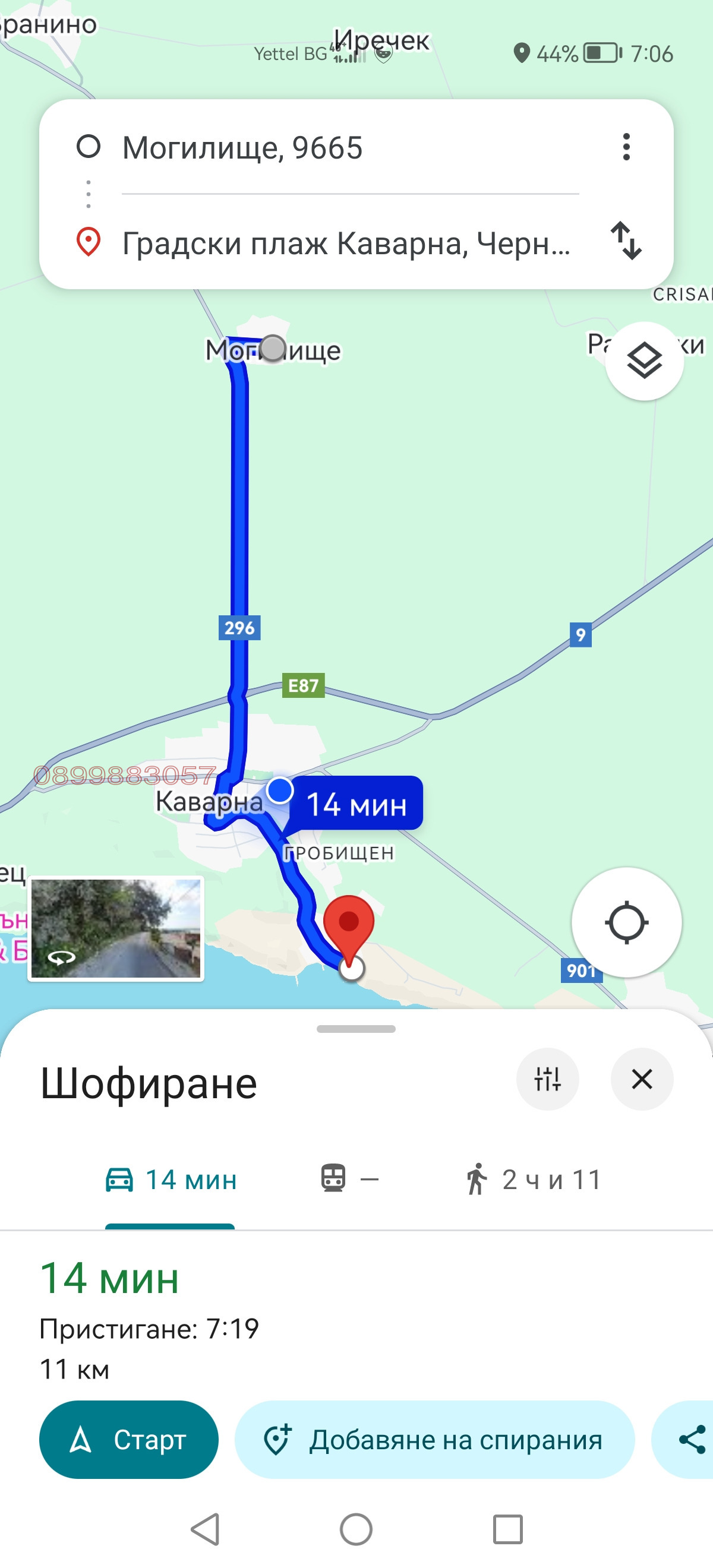This screenshot has height=1568, width=713.
Task: Open route options settings
Action: click(547, 1078)
